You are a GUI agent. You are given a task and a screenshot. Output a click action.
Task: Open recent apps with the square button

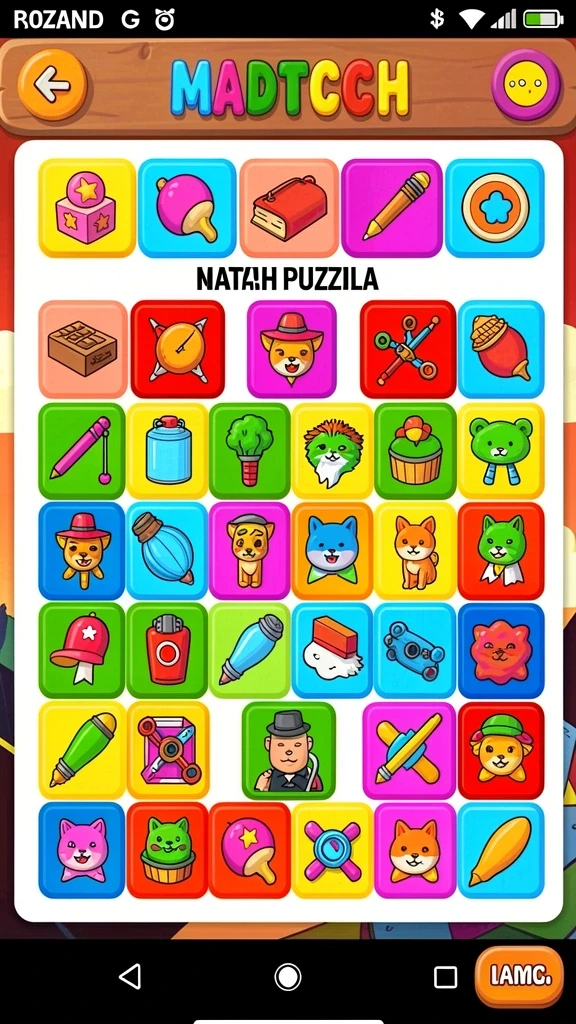pyautogui.click(x=445, y=978)
